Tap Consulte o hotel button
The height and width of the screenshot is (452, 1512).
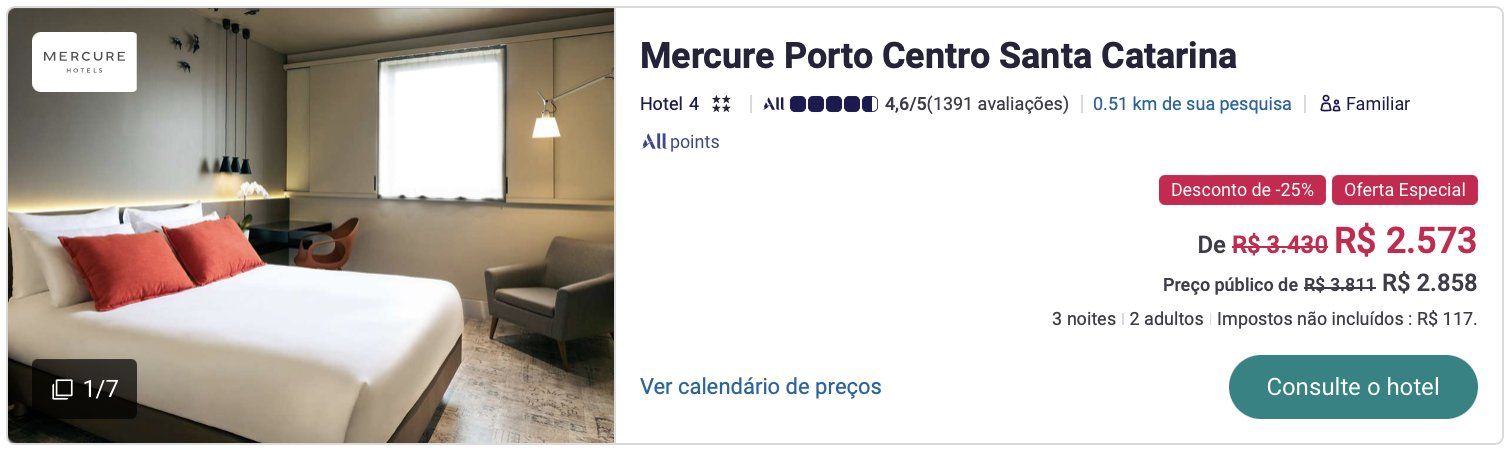point(1352,387)
